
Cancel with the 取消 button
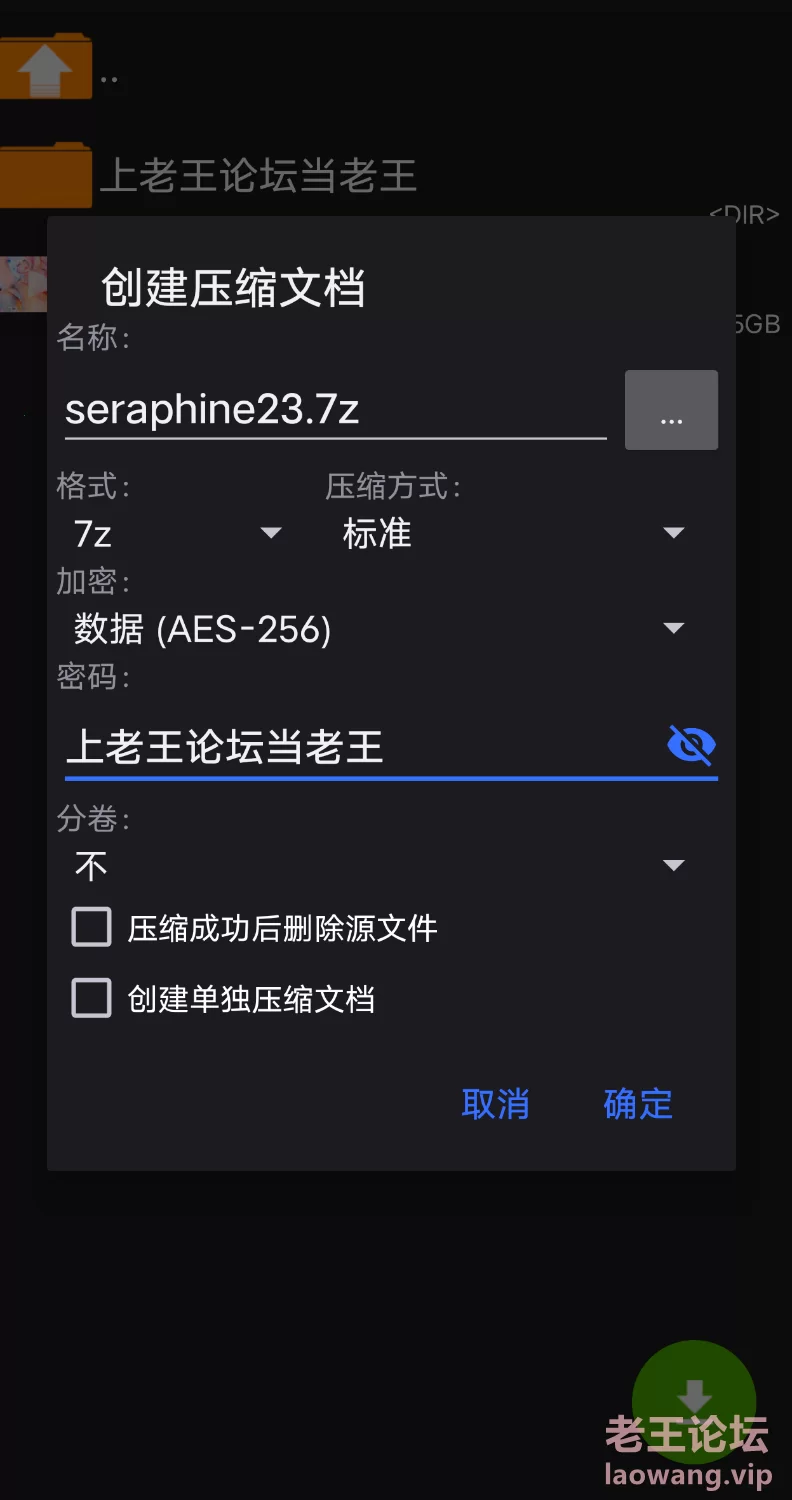tap(495, 1104)
